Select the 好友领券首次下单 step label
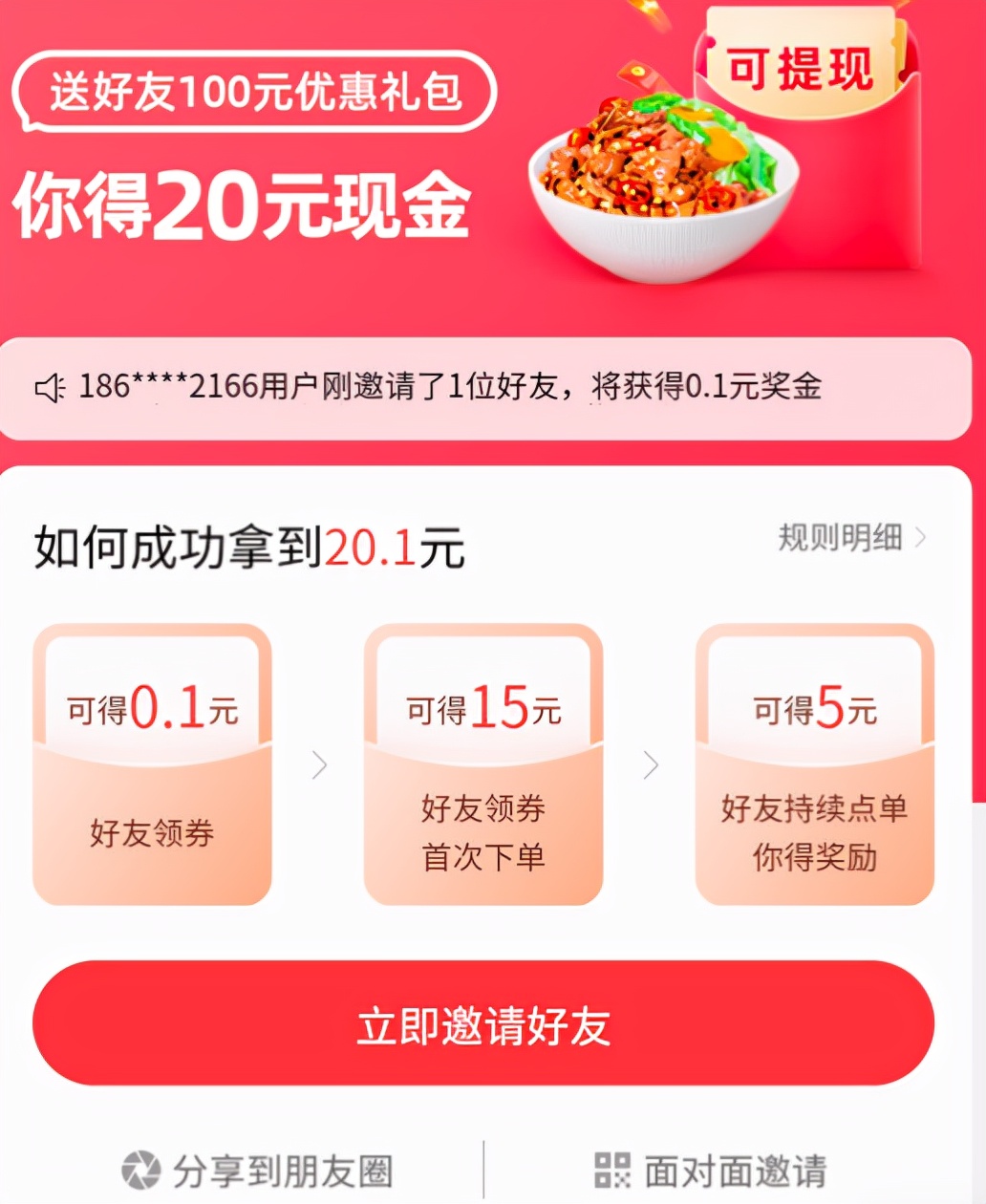Image resolution: width=986 pixels, height=1204 pixels. (482, 834)
